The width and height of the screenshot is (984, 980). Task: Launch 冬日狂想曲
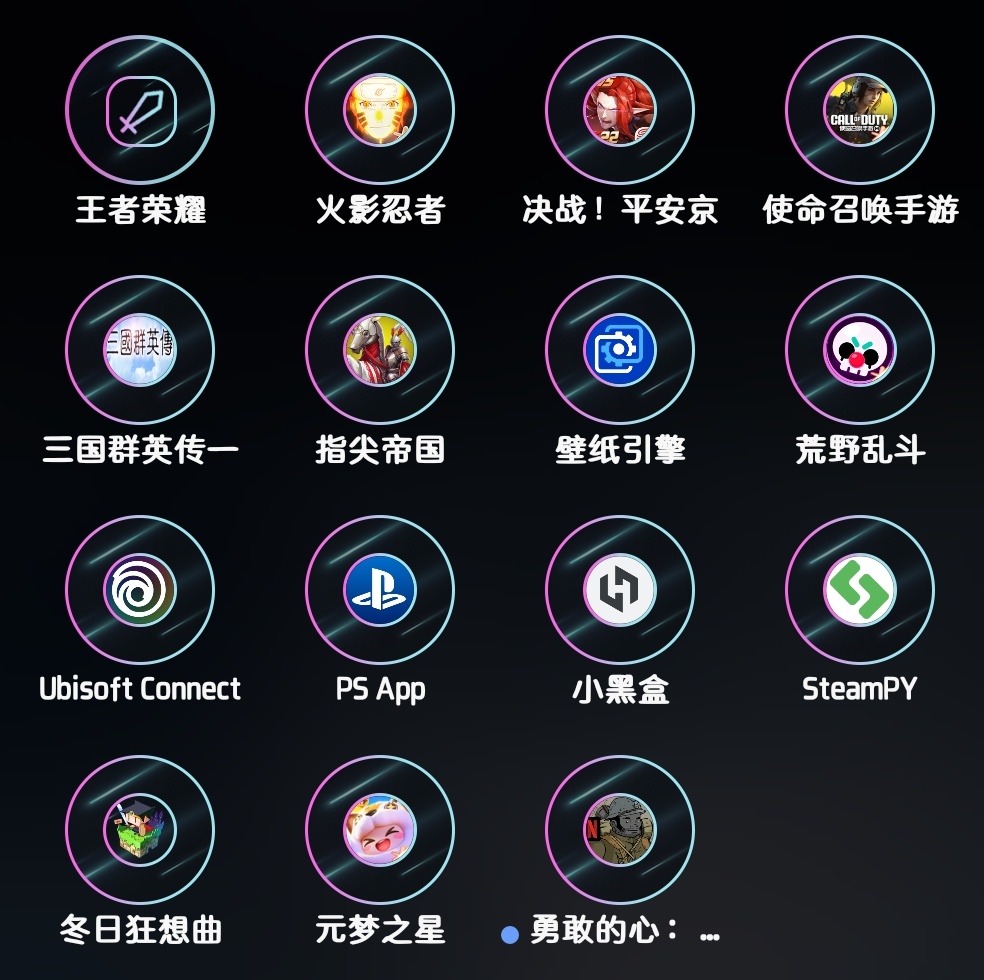[x=140, y=830]
